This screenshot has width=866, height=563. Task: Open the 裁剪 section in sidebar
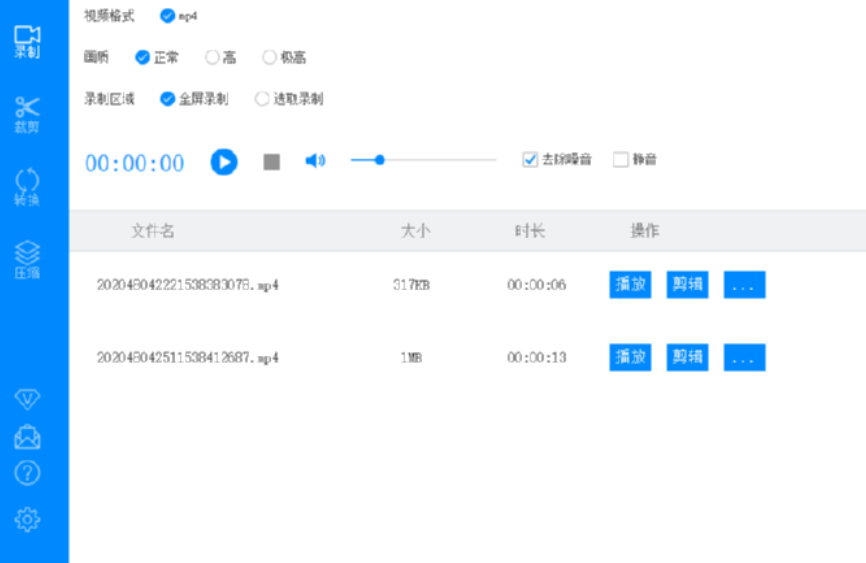27,114
